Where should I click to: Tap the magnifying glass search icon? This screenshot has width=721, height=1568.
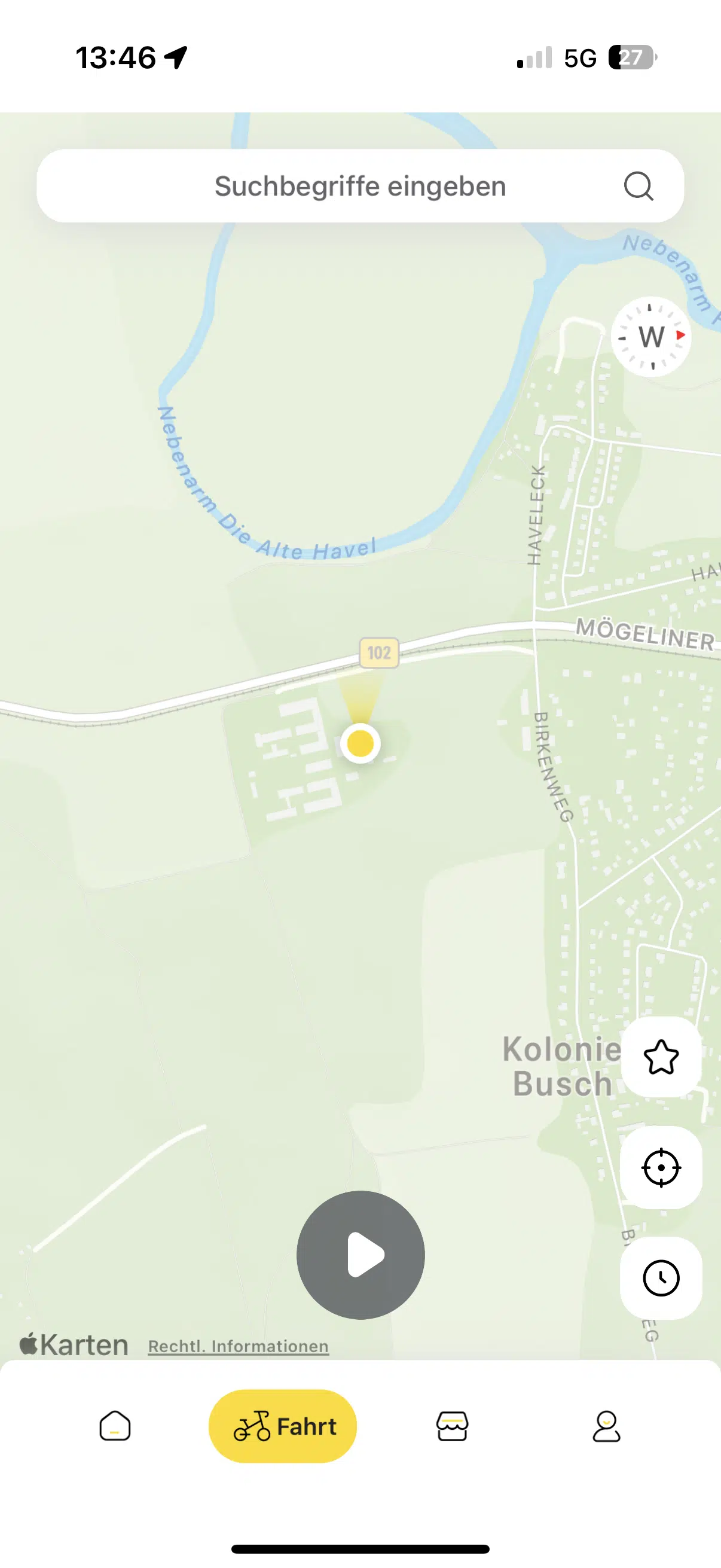(638, 185)
